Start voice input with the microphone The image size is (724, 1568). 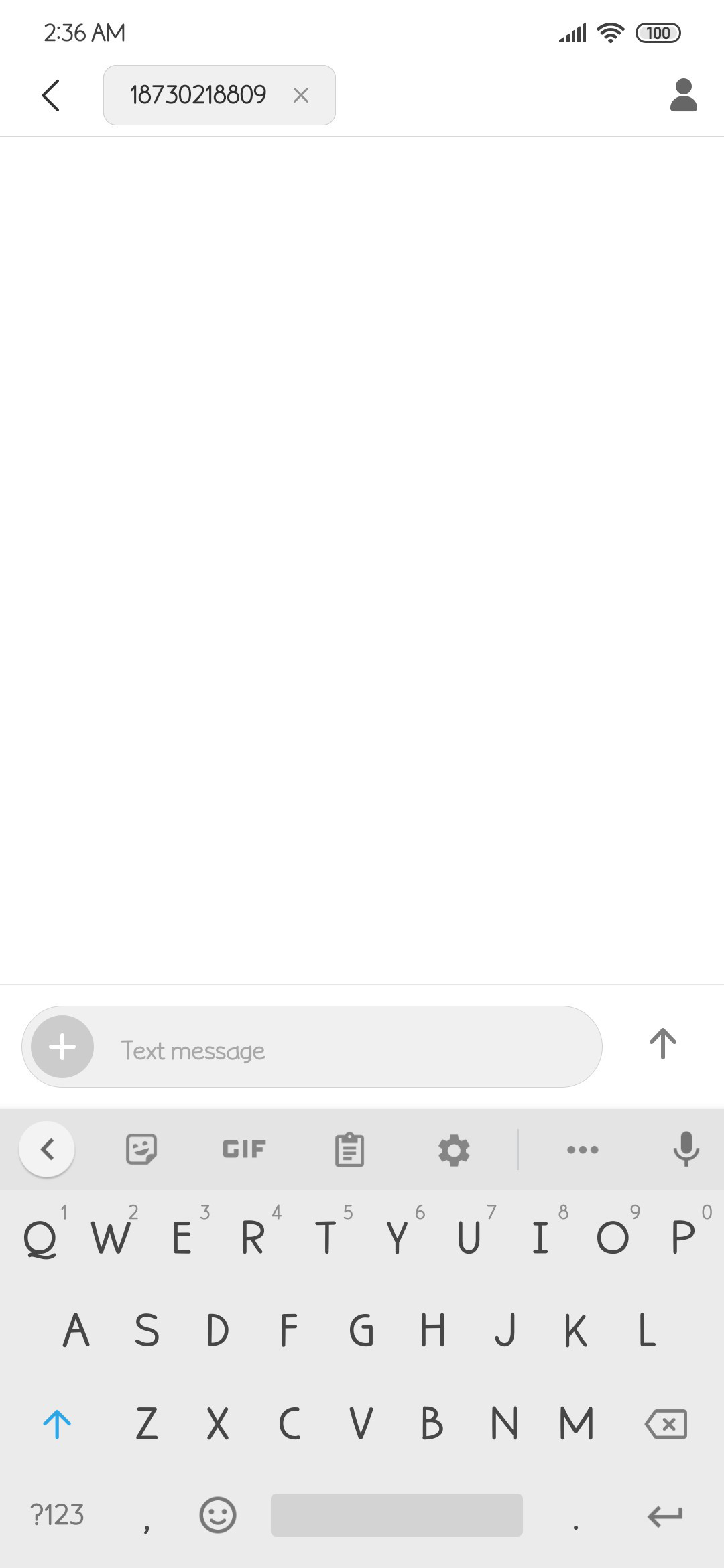[686, 1149]
